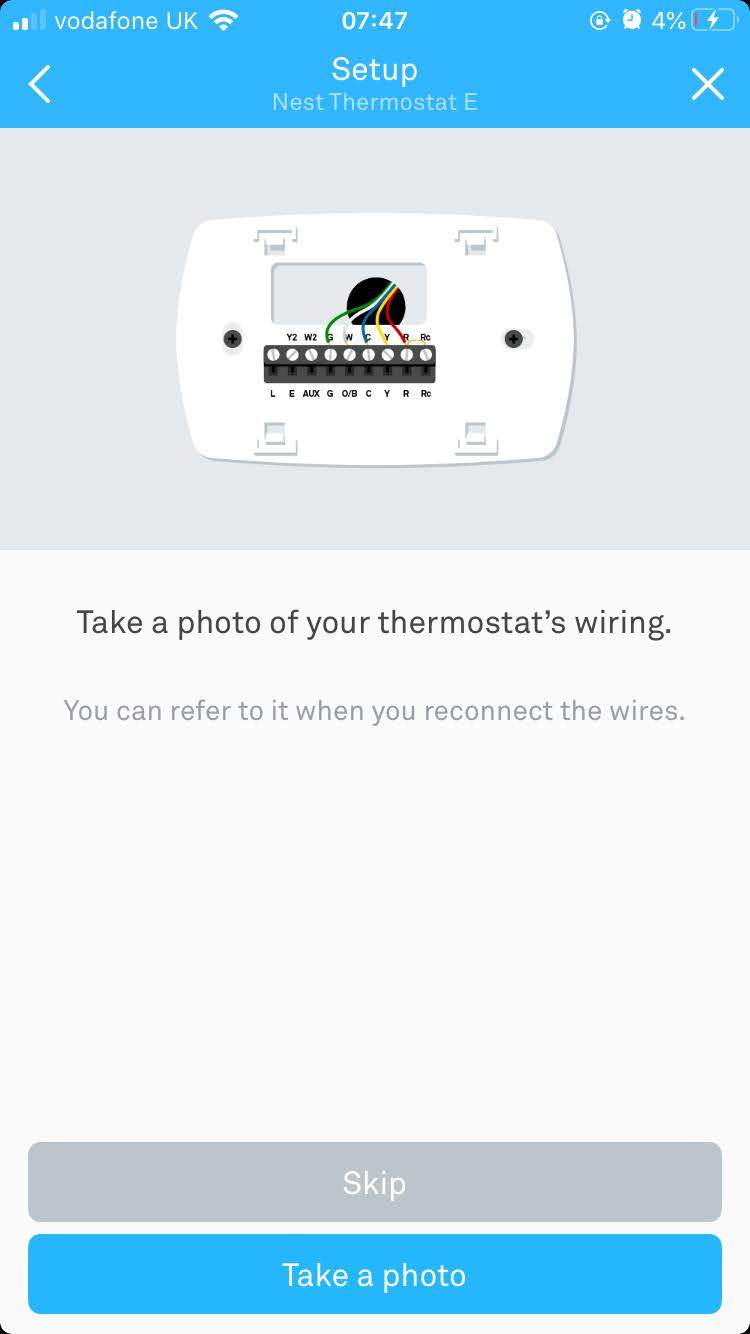Image resolution: width=750 pixels, height=1334 pixels.
Task: Close setup with the X icon
Action: (708, 84)
